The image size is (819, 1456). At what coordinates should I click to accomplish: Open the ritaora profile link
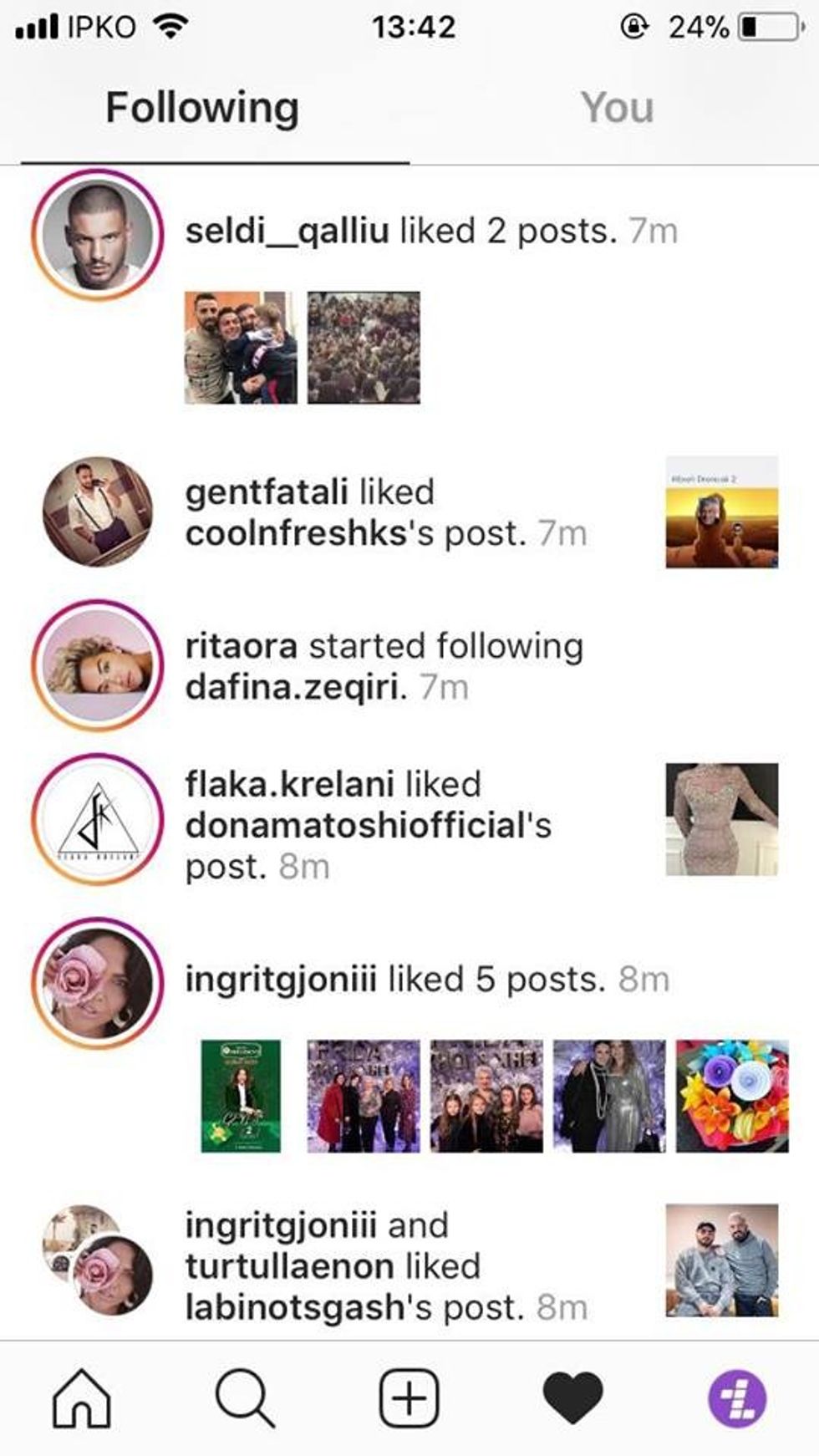click(241, 646)
